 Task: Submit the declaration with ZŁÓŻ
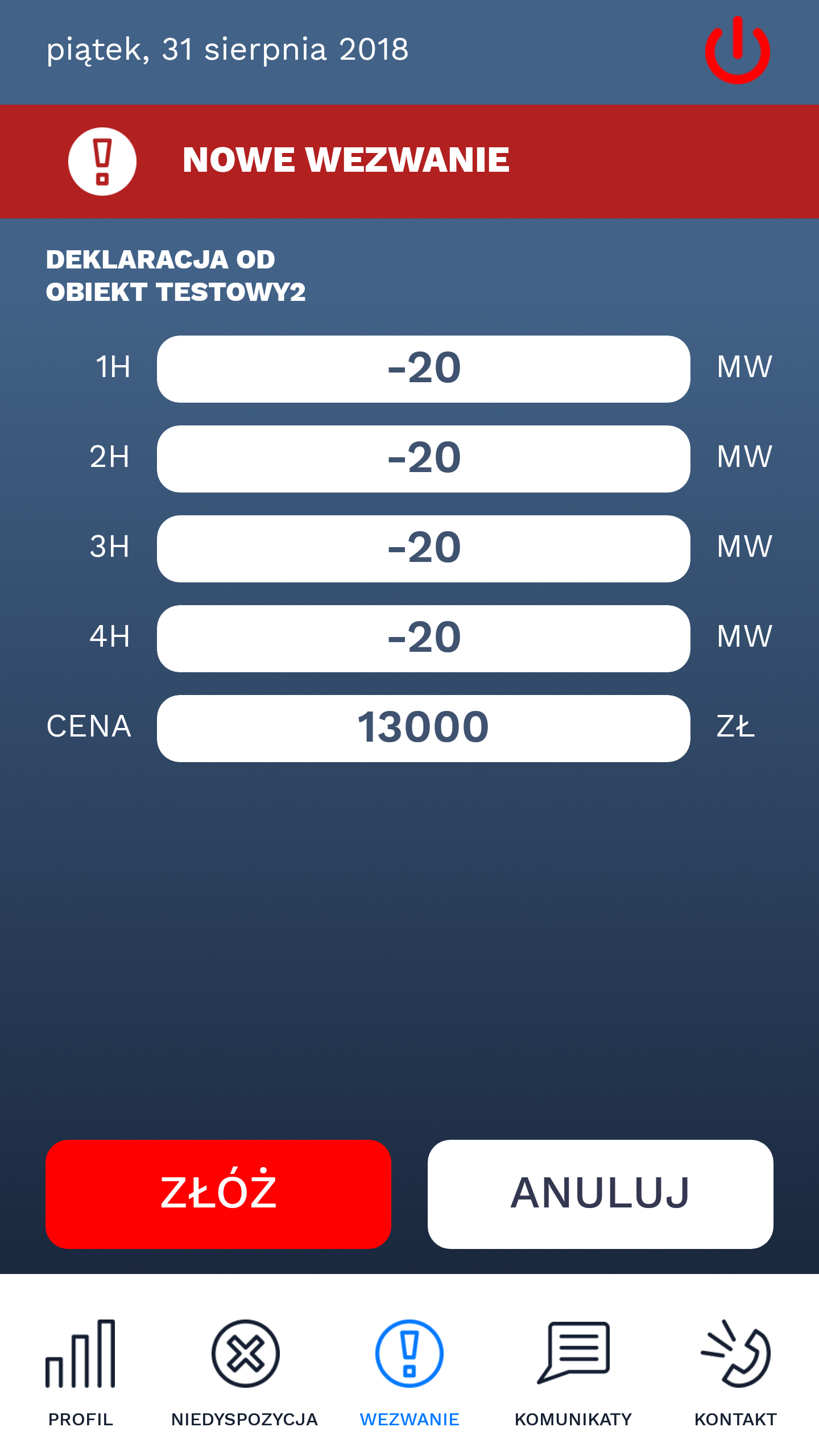point(218,1194)
